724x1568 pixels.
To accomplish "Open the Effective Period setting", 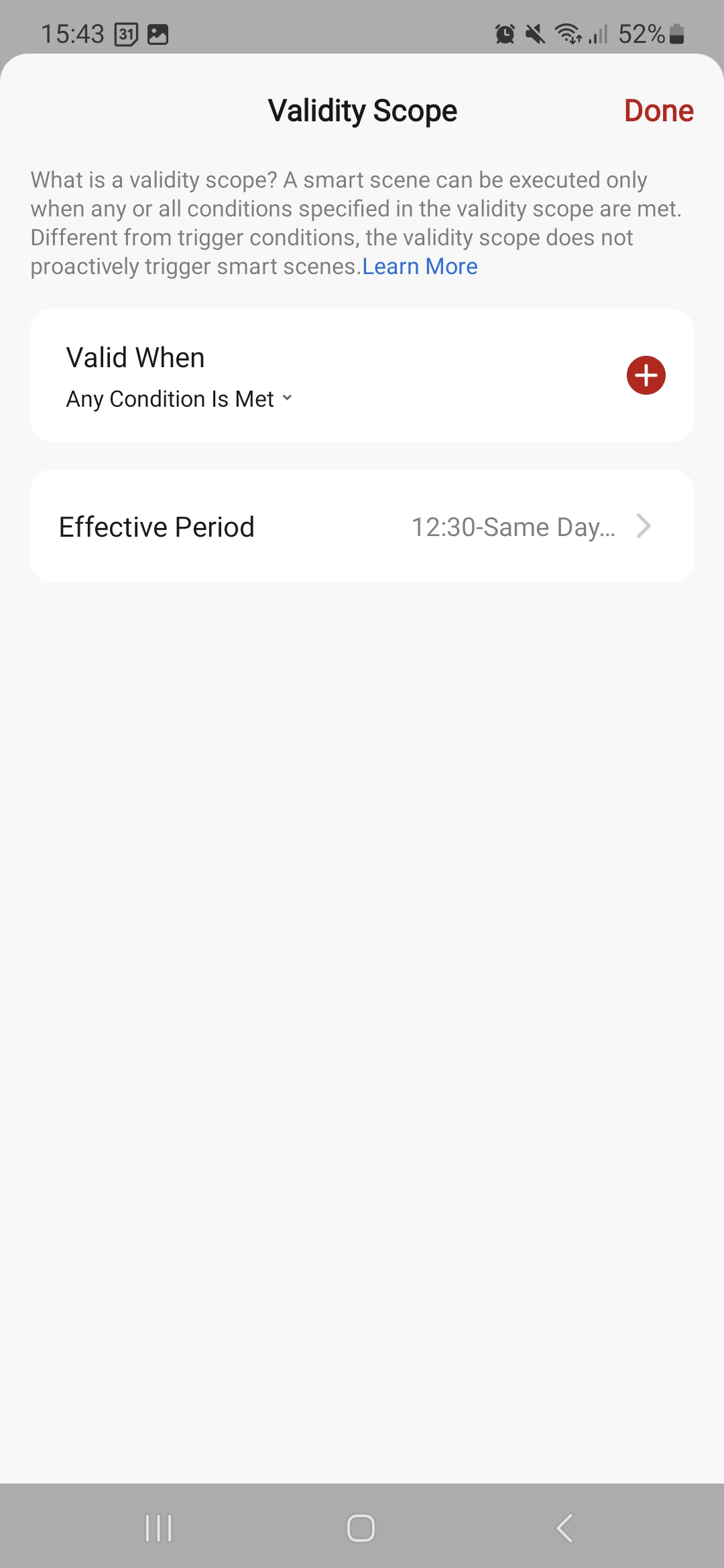I will (362, 527).
